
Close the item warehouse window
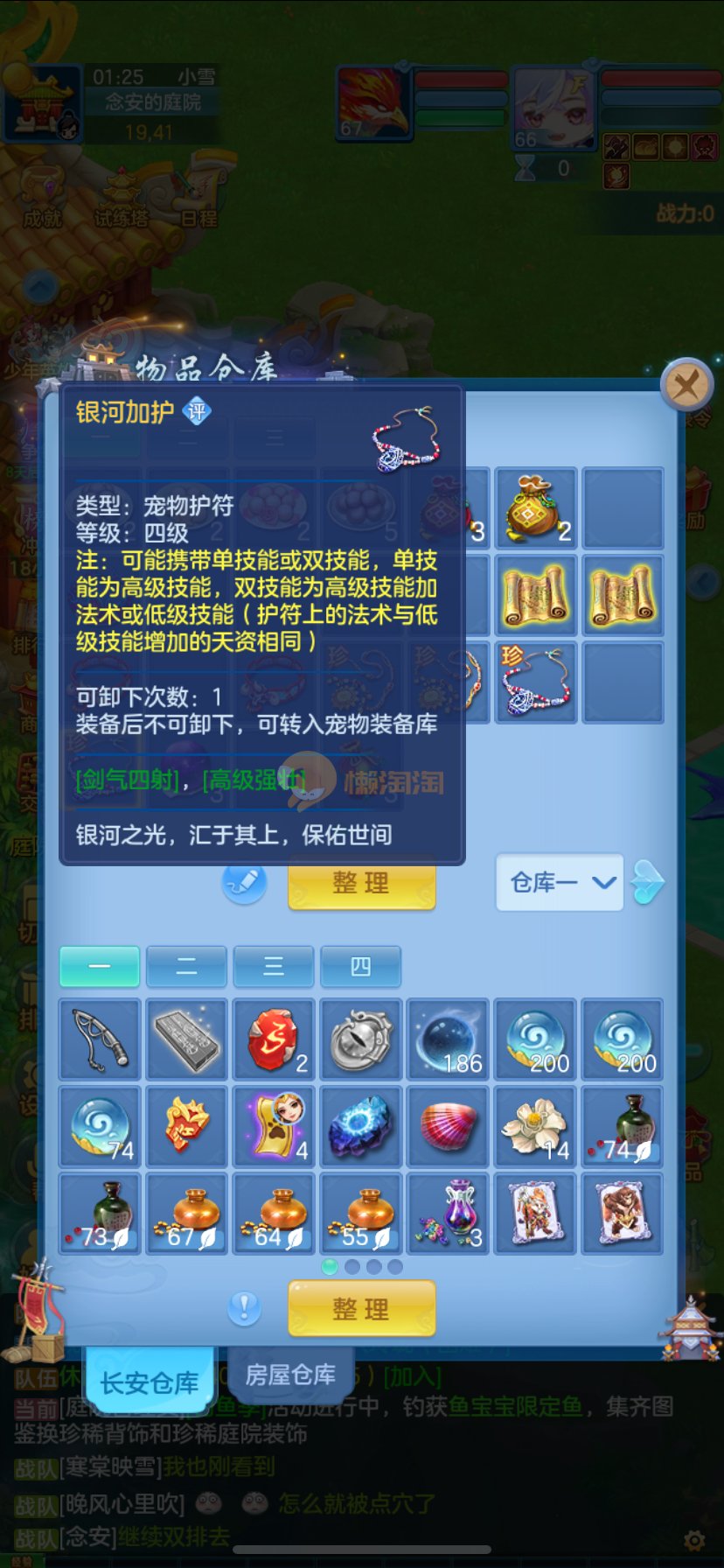[686, 385]
